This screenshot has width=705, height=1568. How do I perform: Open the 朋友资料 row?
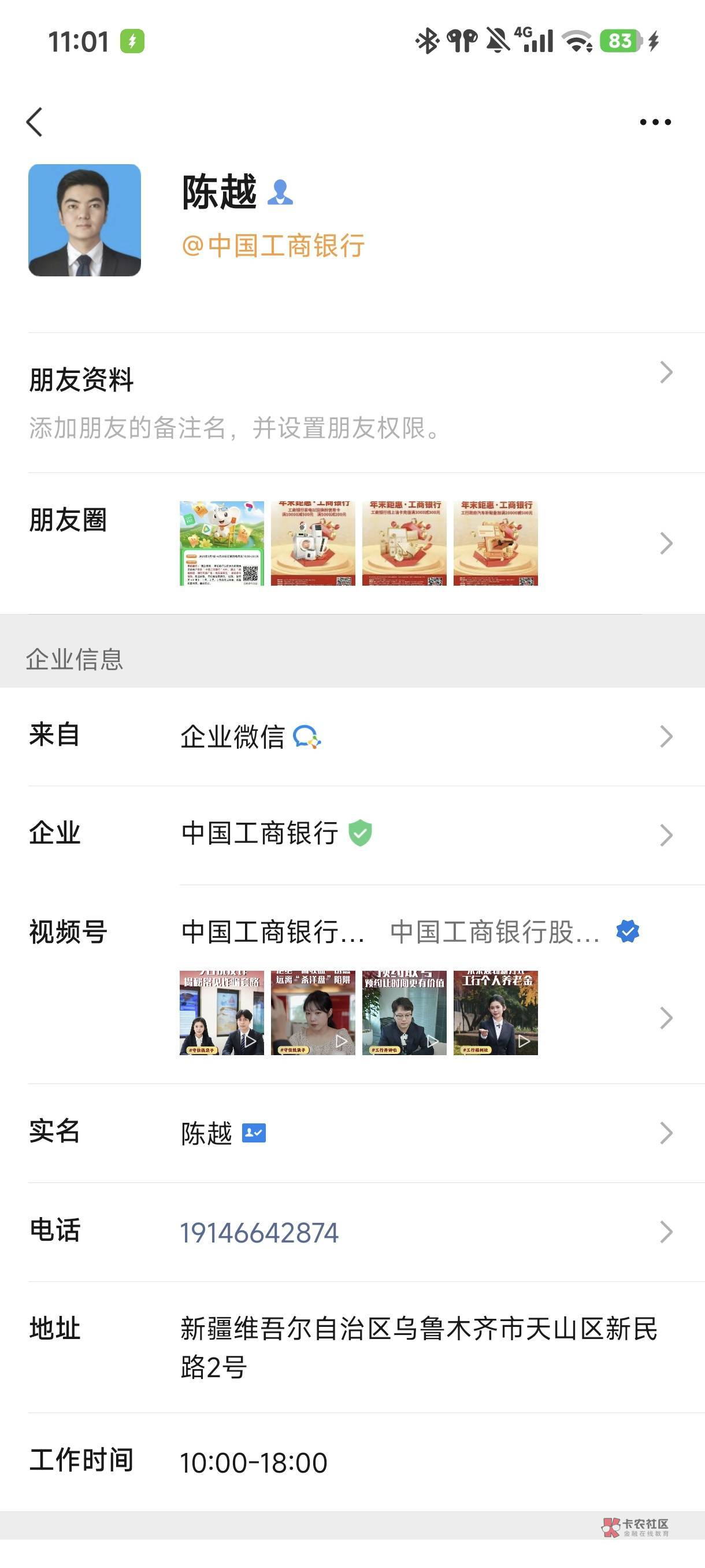(352, 402)
